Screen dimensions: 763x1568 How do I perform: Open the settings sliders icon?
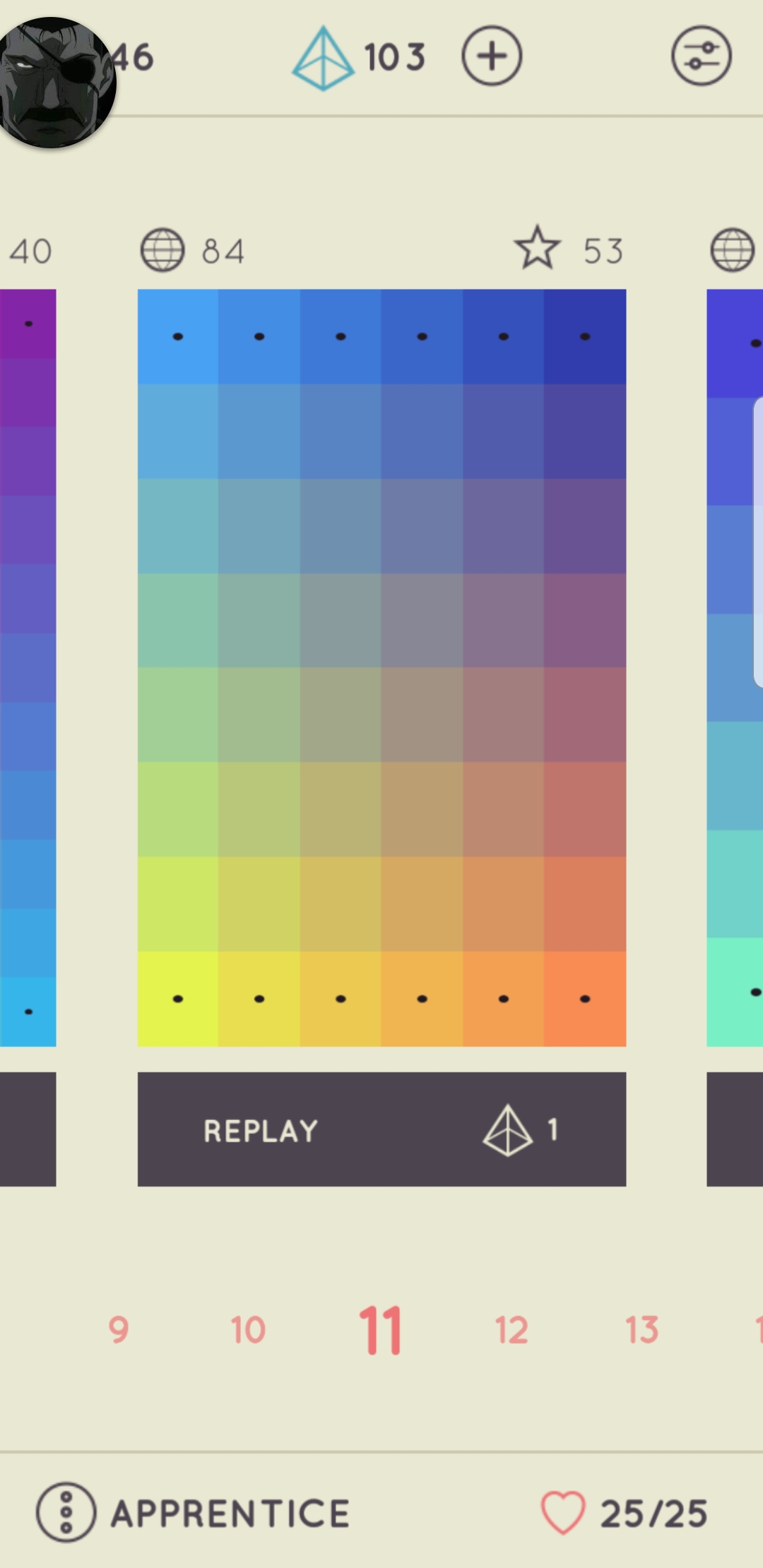701,56
